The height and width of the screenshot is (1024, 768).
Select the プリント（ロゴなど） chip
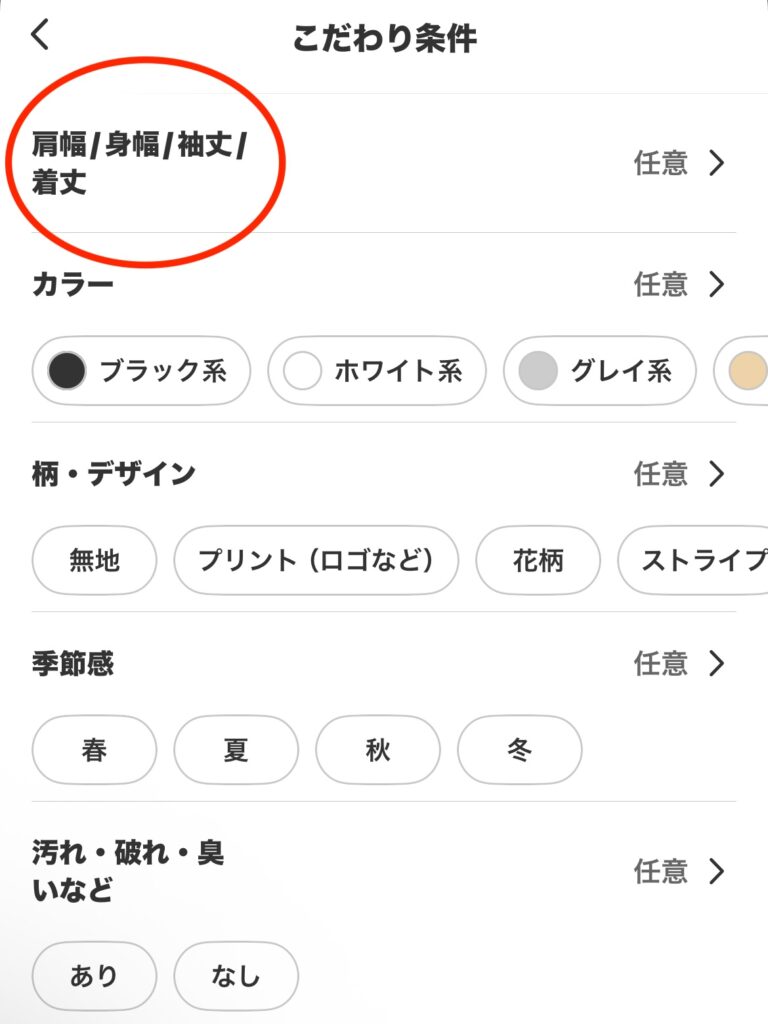316,560
